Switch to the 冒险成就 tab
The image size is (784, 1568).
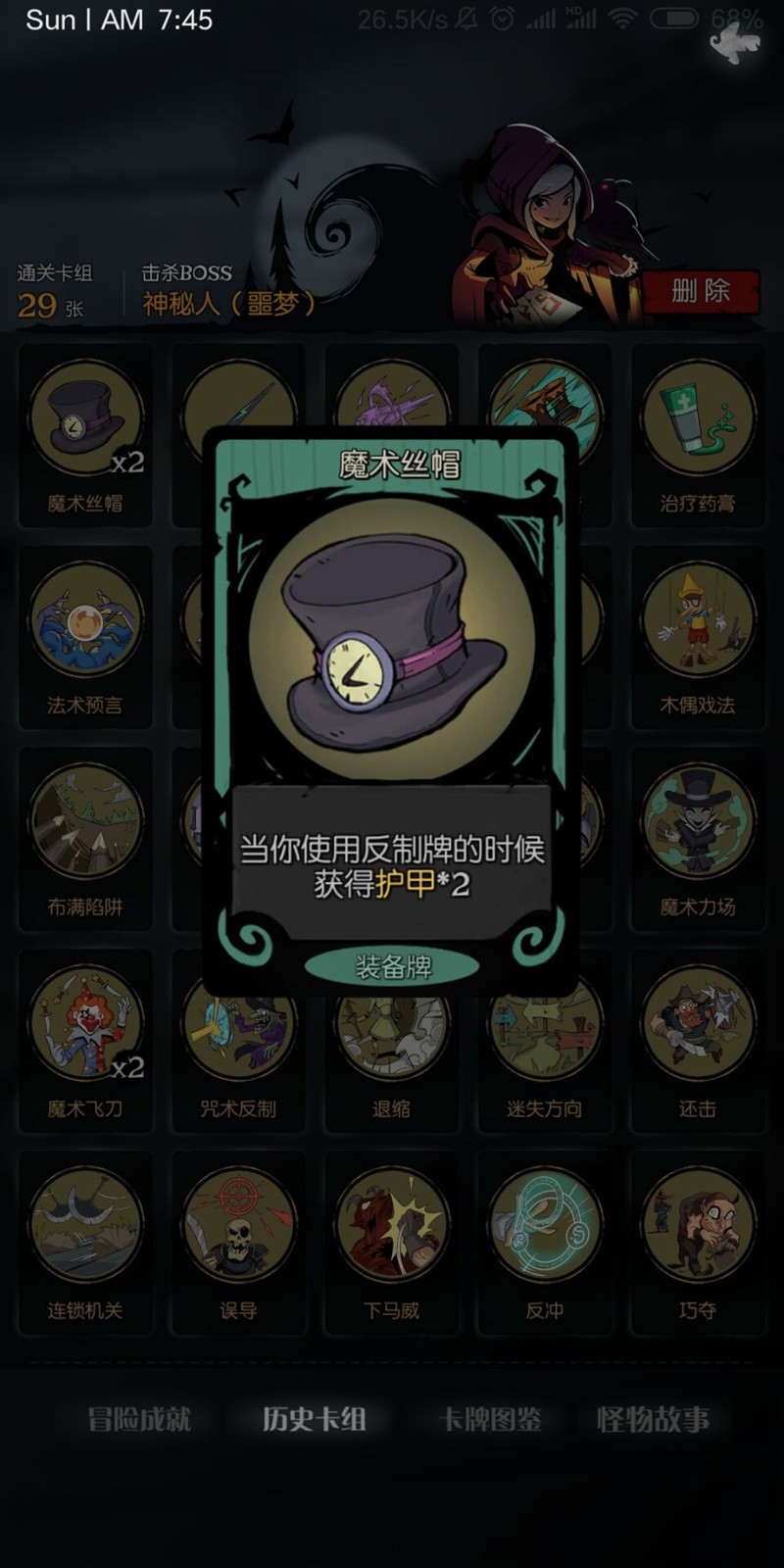(x=138, y=1418)
